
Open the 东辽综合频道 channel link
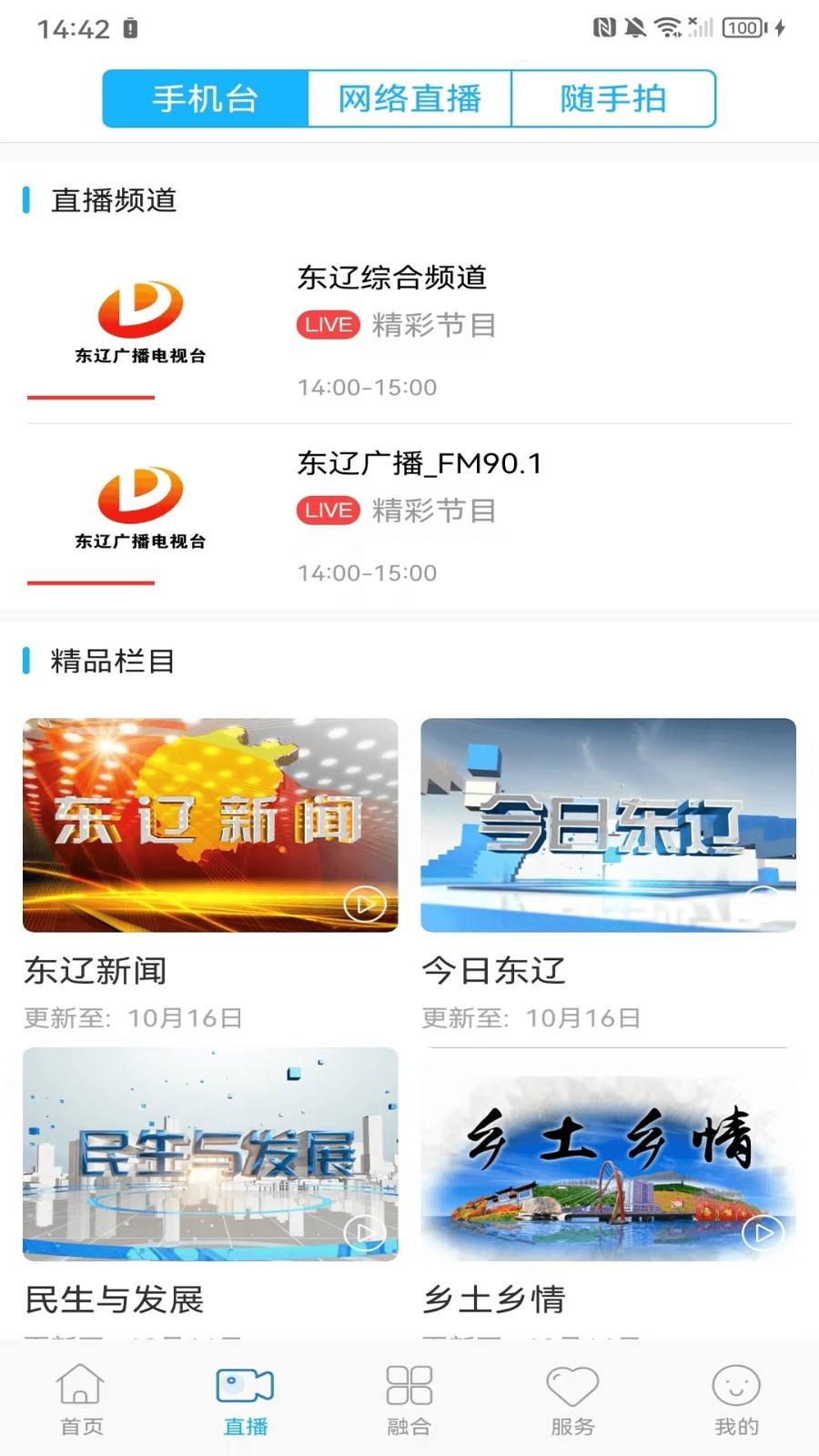point(393,278)
